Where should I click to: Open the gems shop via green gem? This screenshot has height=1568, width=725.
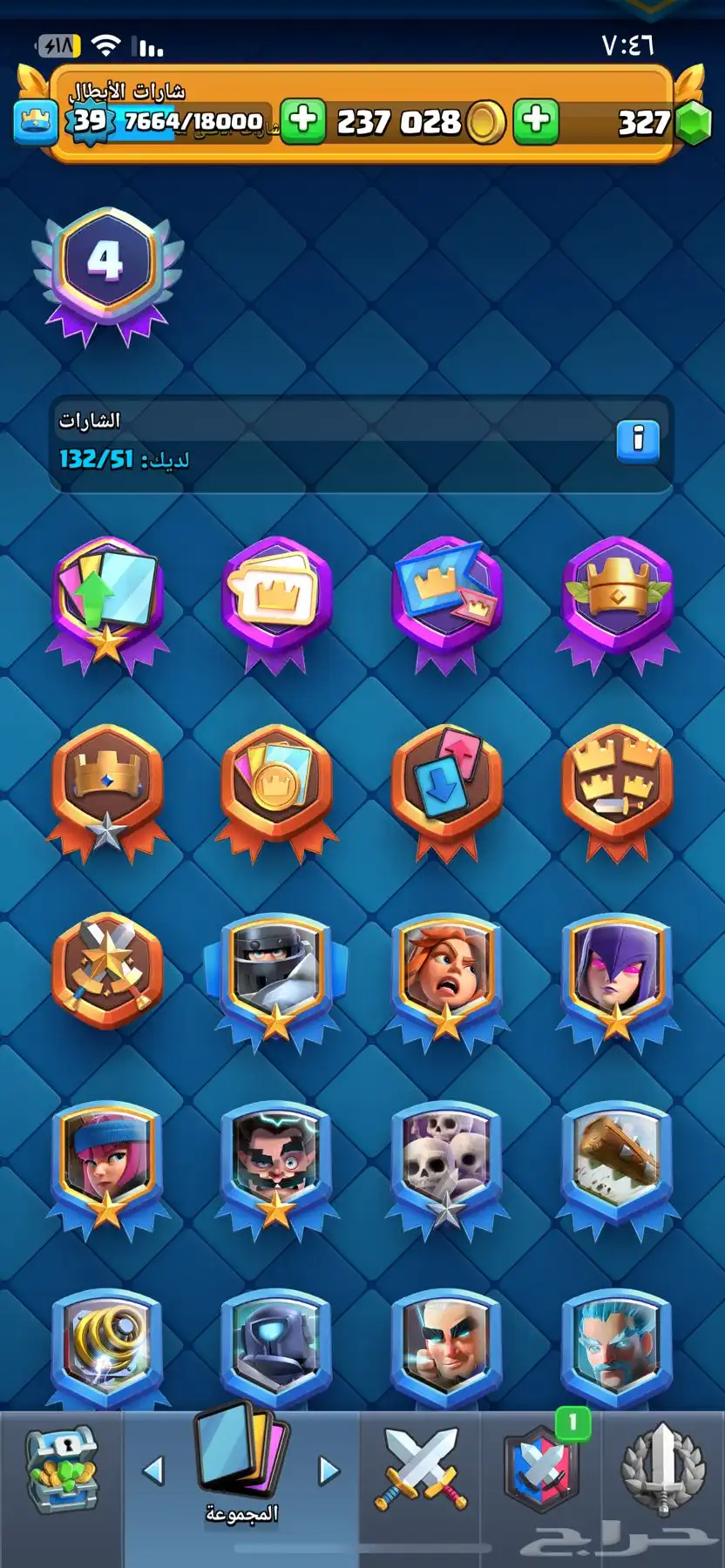(693, 123)
